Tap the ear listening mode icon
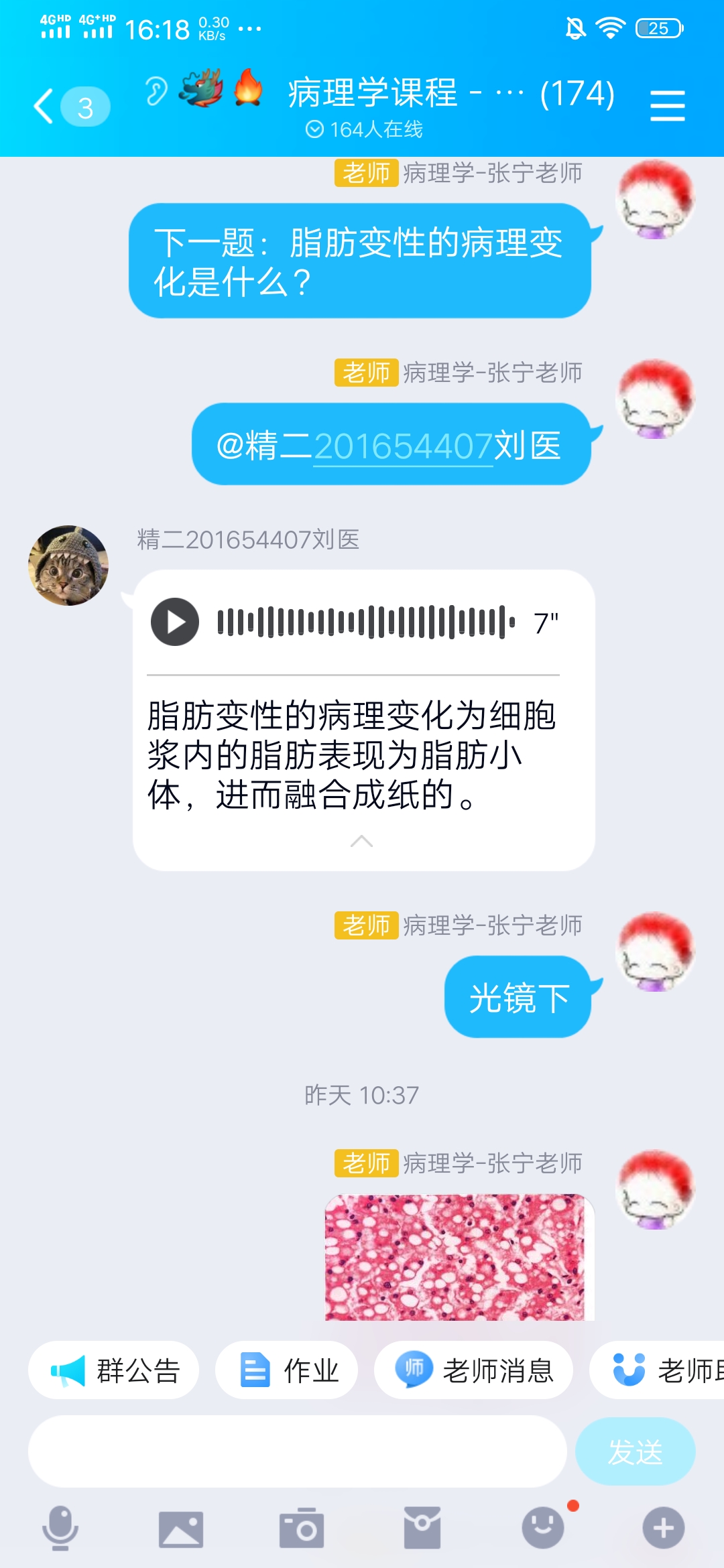The height and width of the screenshot is (1568, 724). coord(156,91)
